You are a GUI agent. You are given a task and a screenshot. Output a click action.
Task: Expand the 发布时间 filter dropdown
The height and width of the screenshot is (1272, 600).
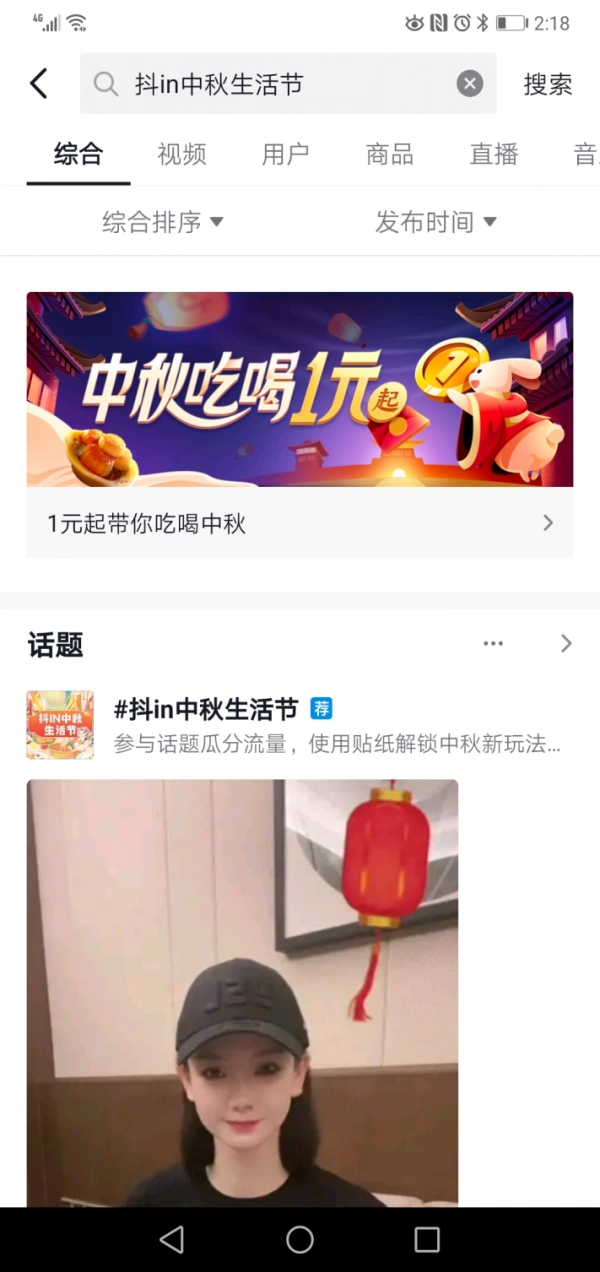pos(436,222)
